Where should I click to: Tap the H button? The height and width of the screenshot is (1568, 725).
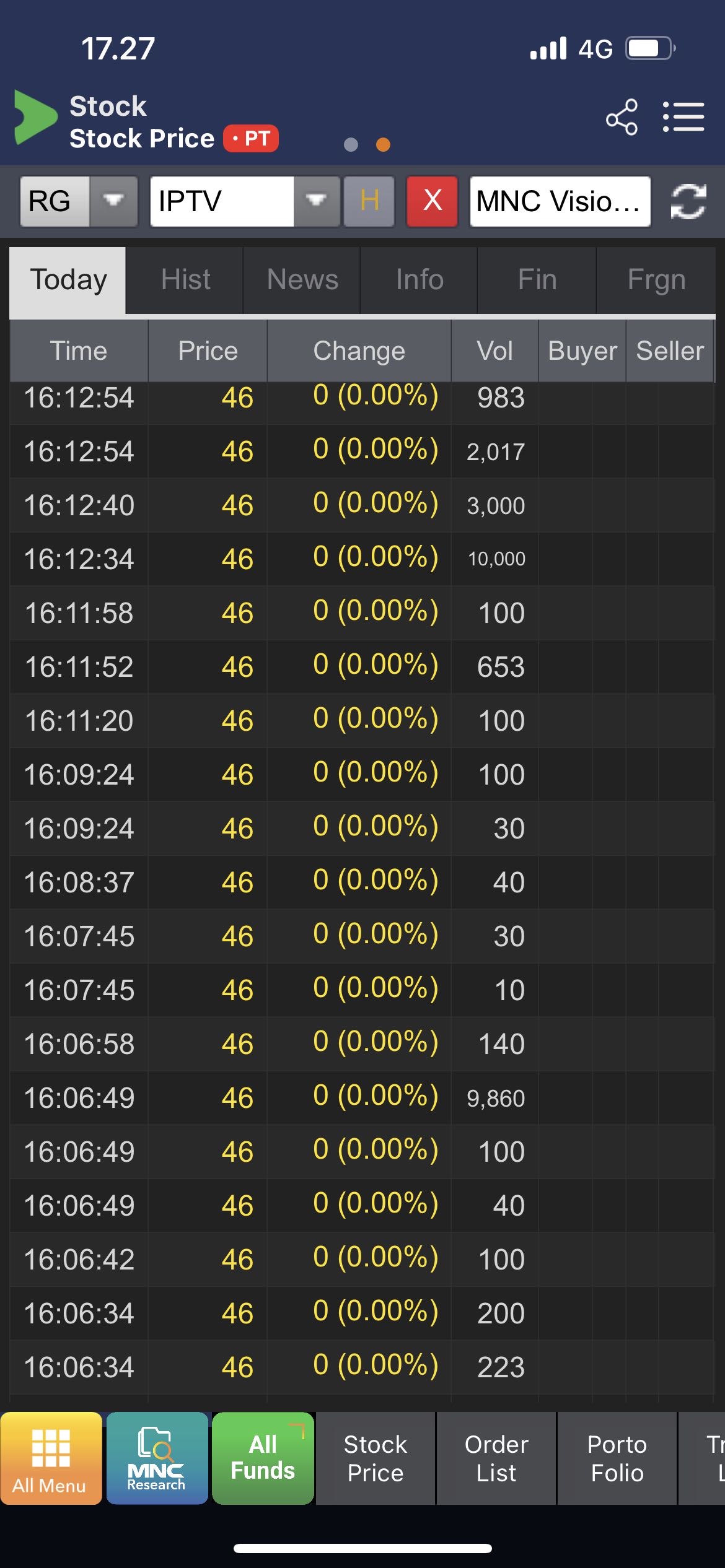coord(369,201)
